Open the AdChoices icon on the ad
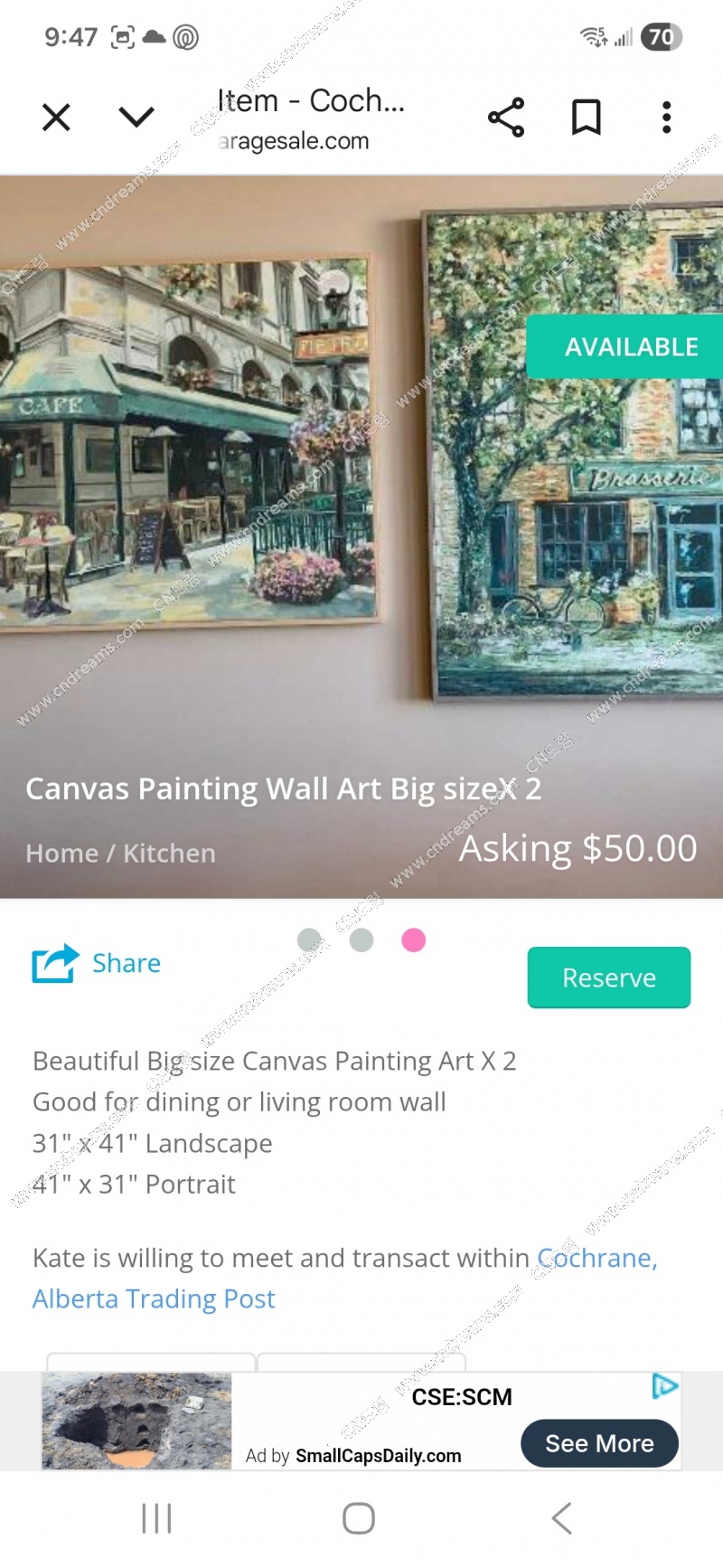 pos(665,1385)
